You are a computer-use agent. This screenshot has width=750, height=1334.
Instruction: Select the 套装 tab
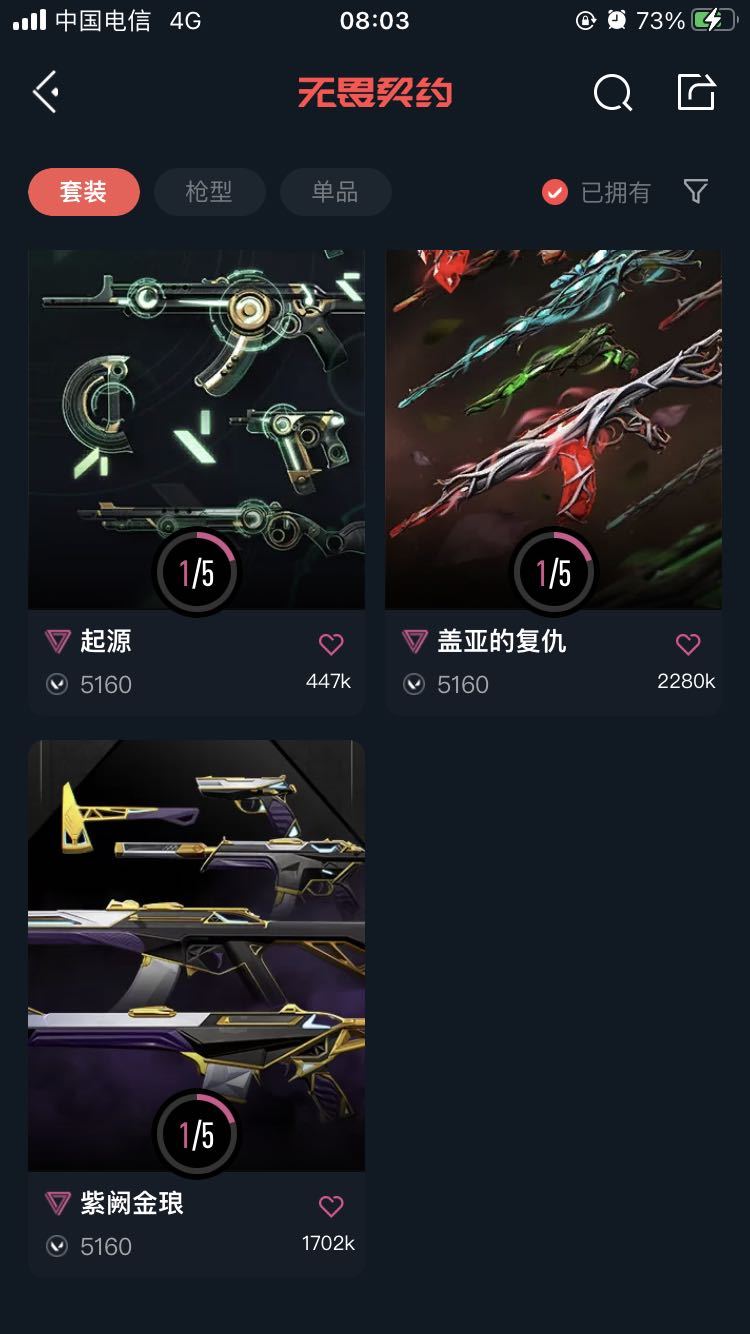(x=83, y=192)
